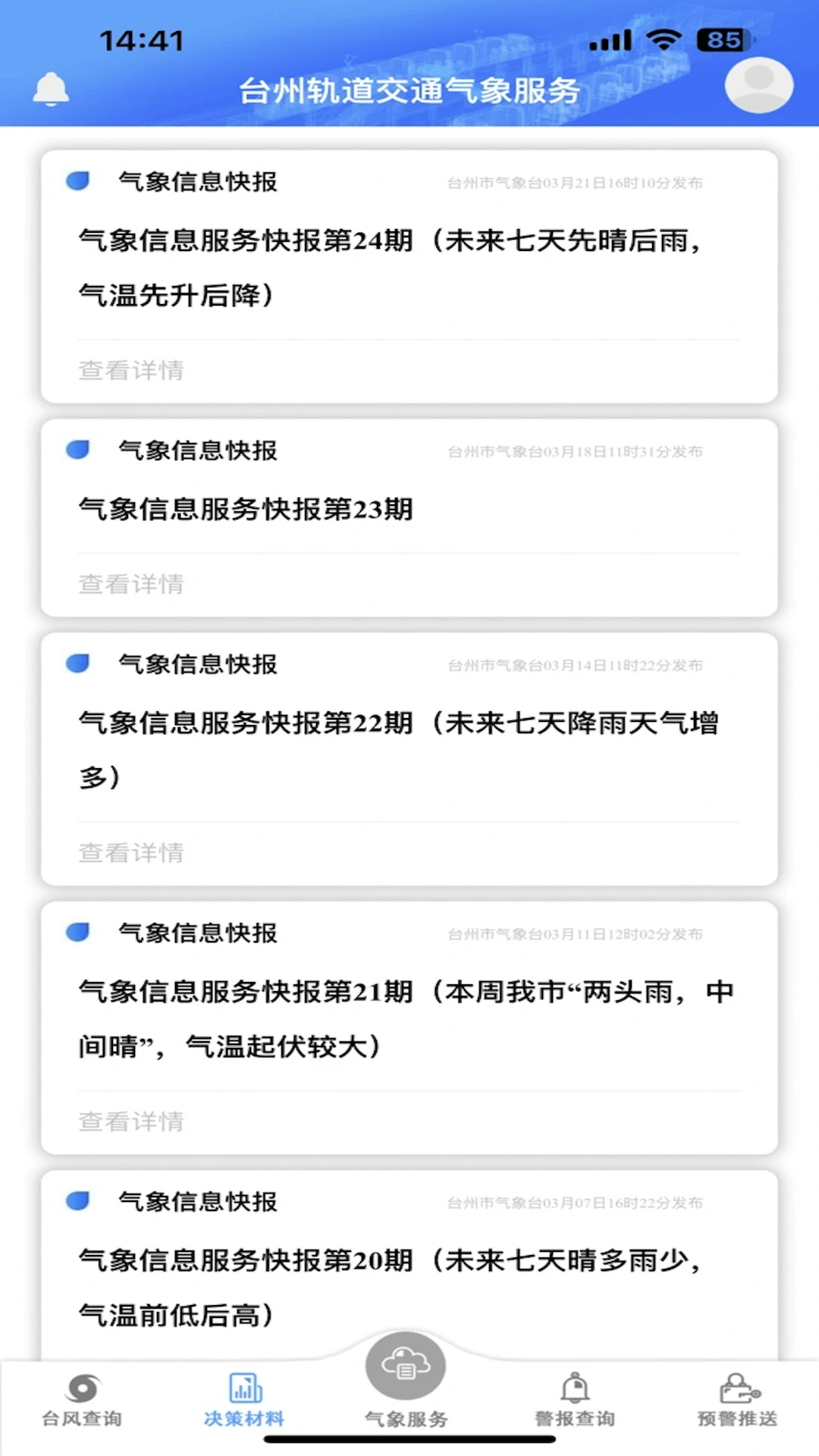Screen dimensions: 819x1456
Task: Tap the droplet icon on issue 22 card
Action: pos(78,662)
